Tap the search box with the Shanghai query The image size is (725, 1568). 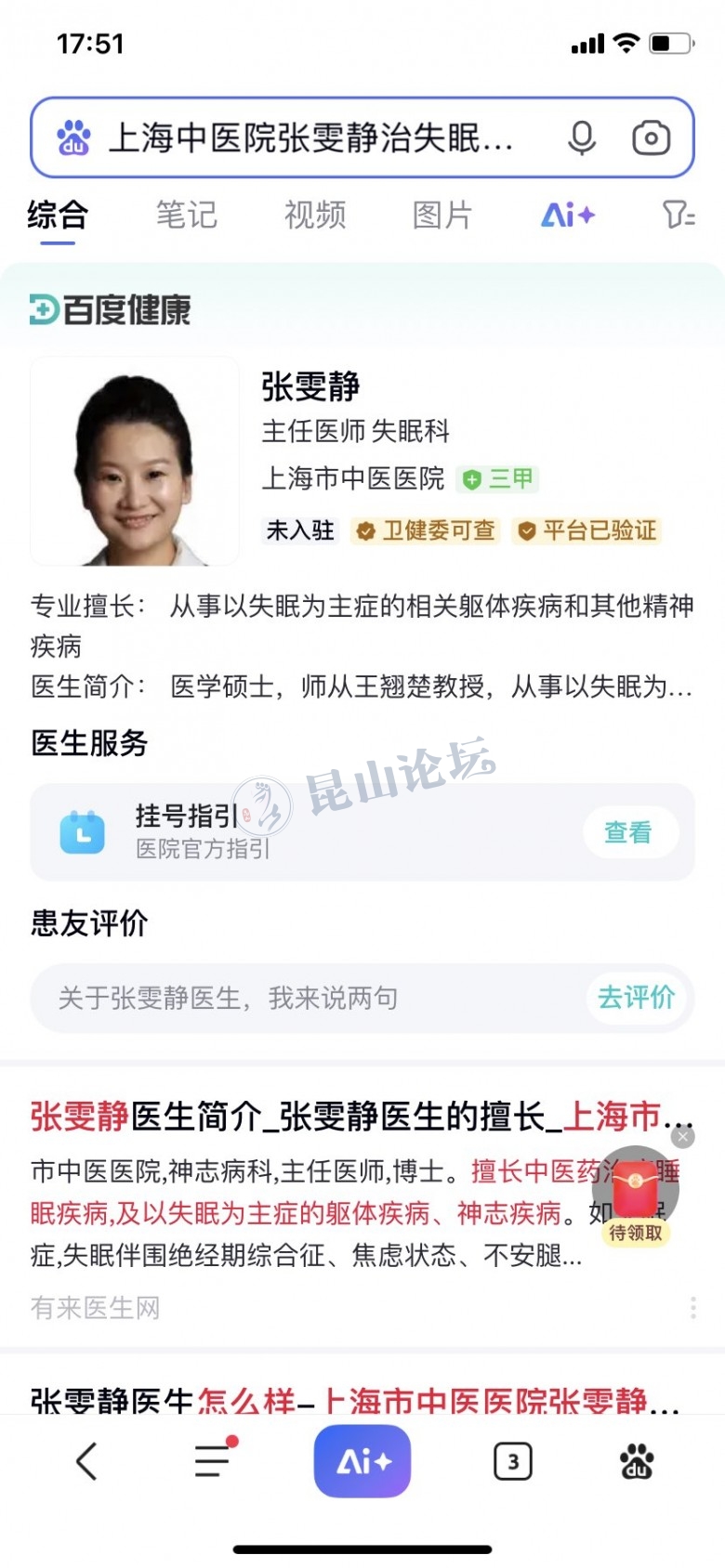coord(311,138)
